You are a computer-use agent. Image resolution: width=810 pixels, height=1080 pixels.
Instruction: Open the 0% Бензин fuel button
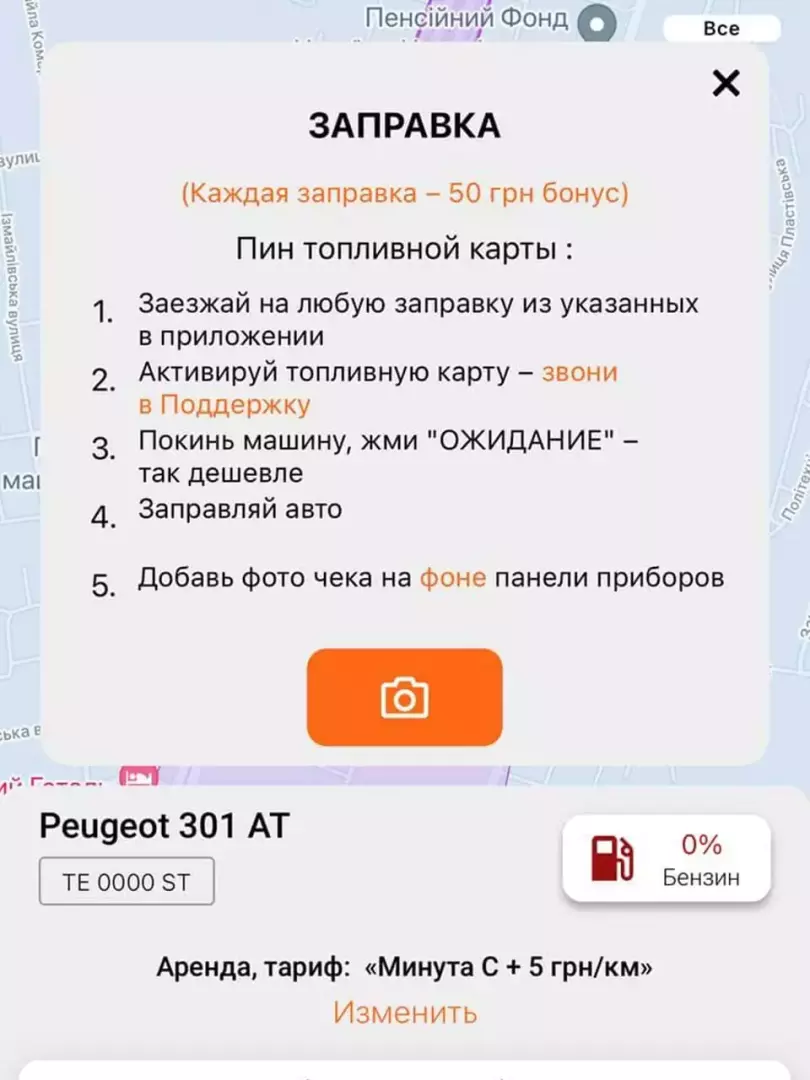[x=666, y=859]
